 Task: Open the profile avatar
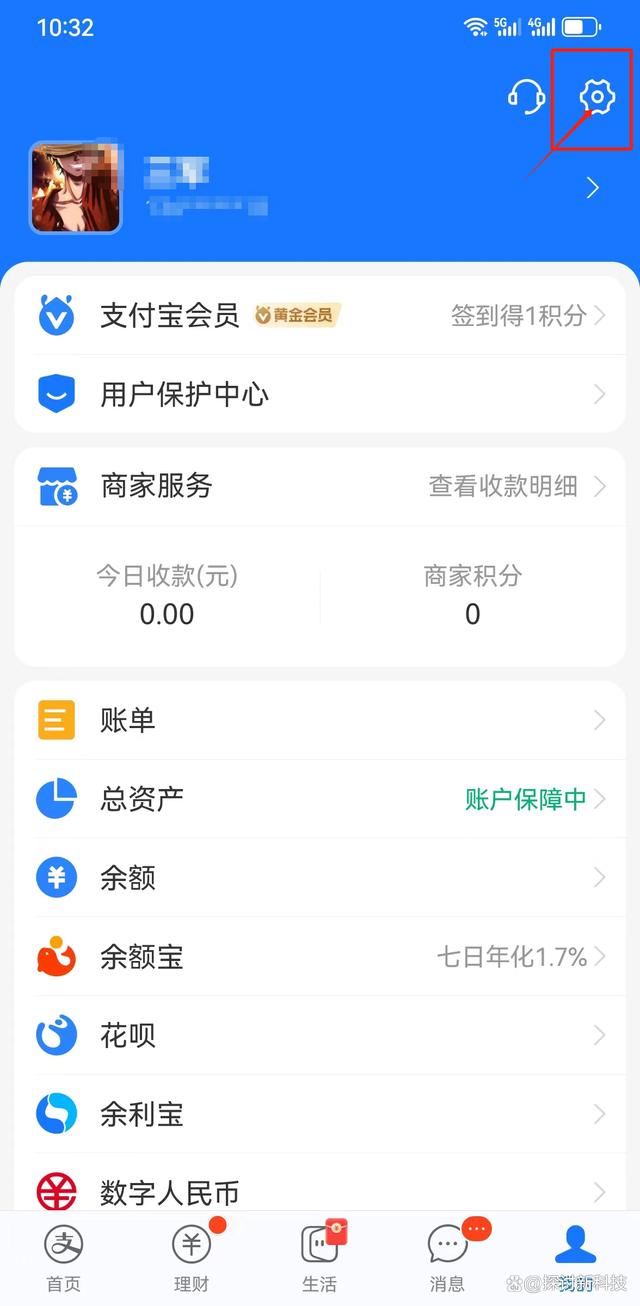coord(76,187)
